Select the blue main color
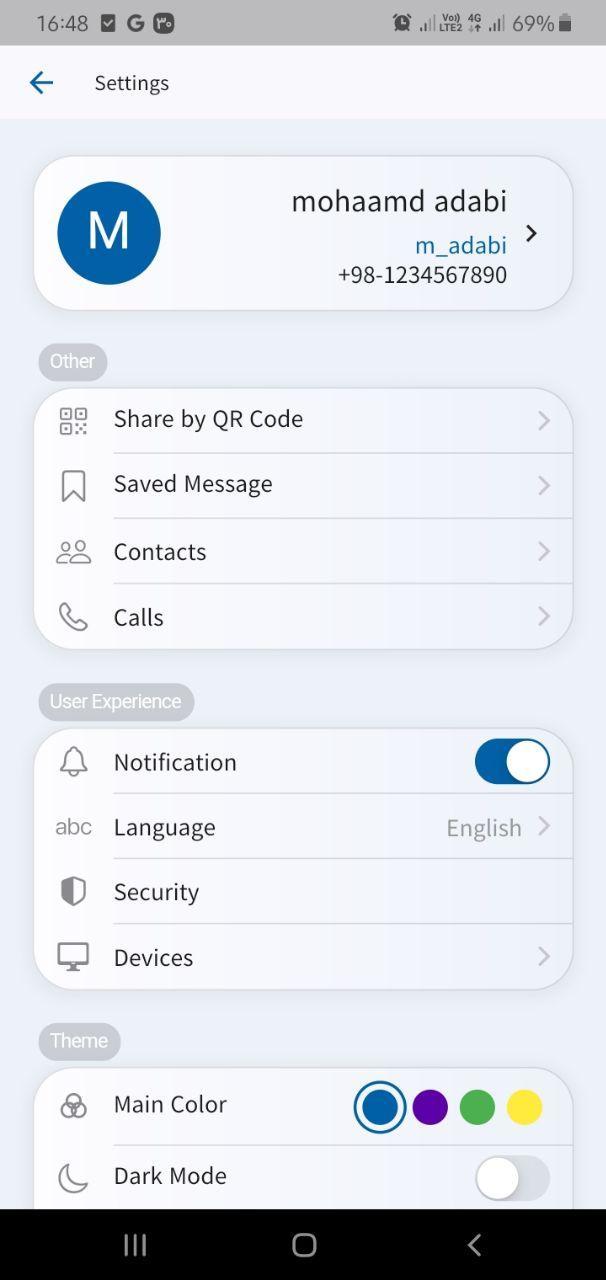The image size is (606, 1280). point(380,1107)
